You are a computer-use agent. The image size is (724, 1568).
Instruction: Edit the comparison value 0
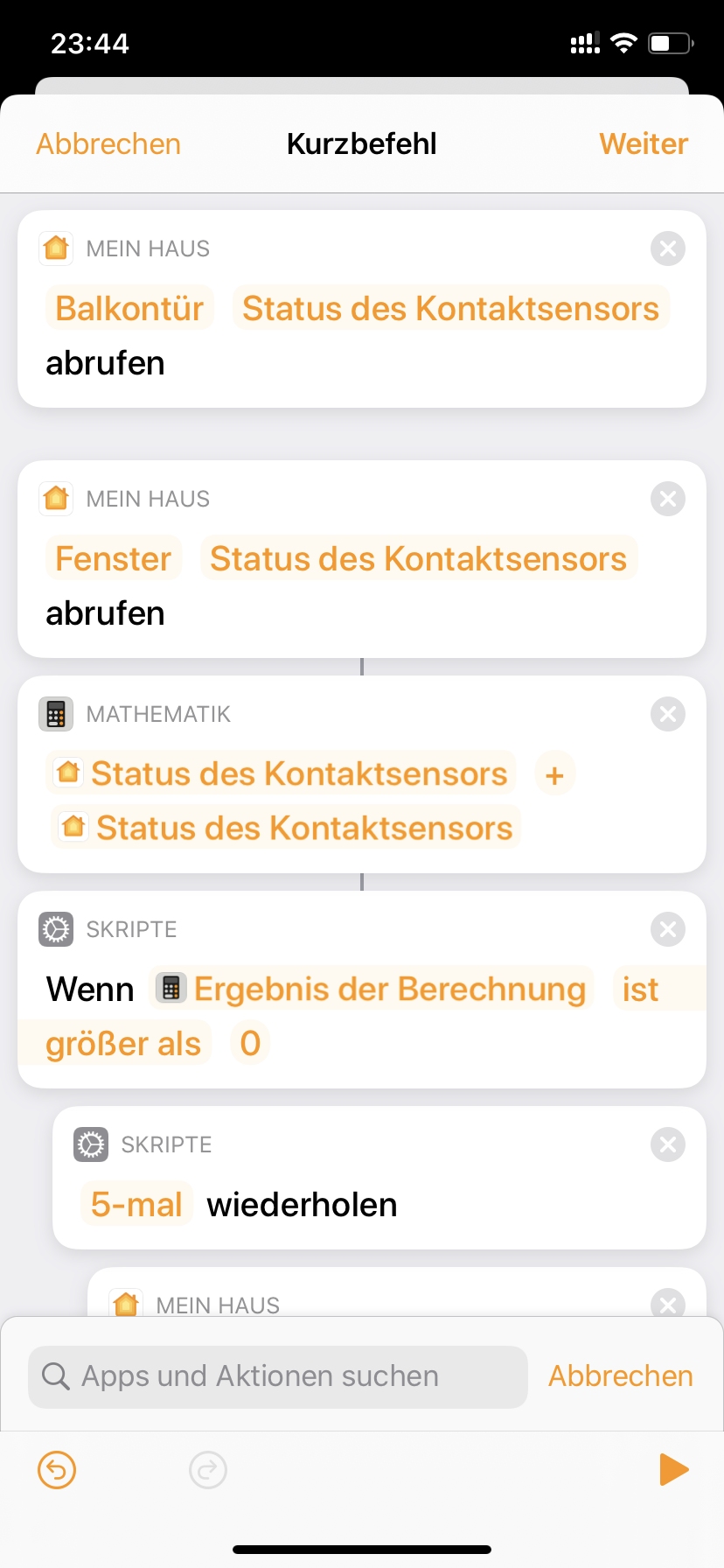click(x=250, y=1044)
